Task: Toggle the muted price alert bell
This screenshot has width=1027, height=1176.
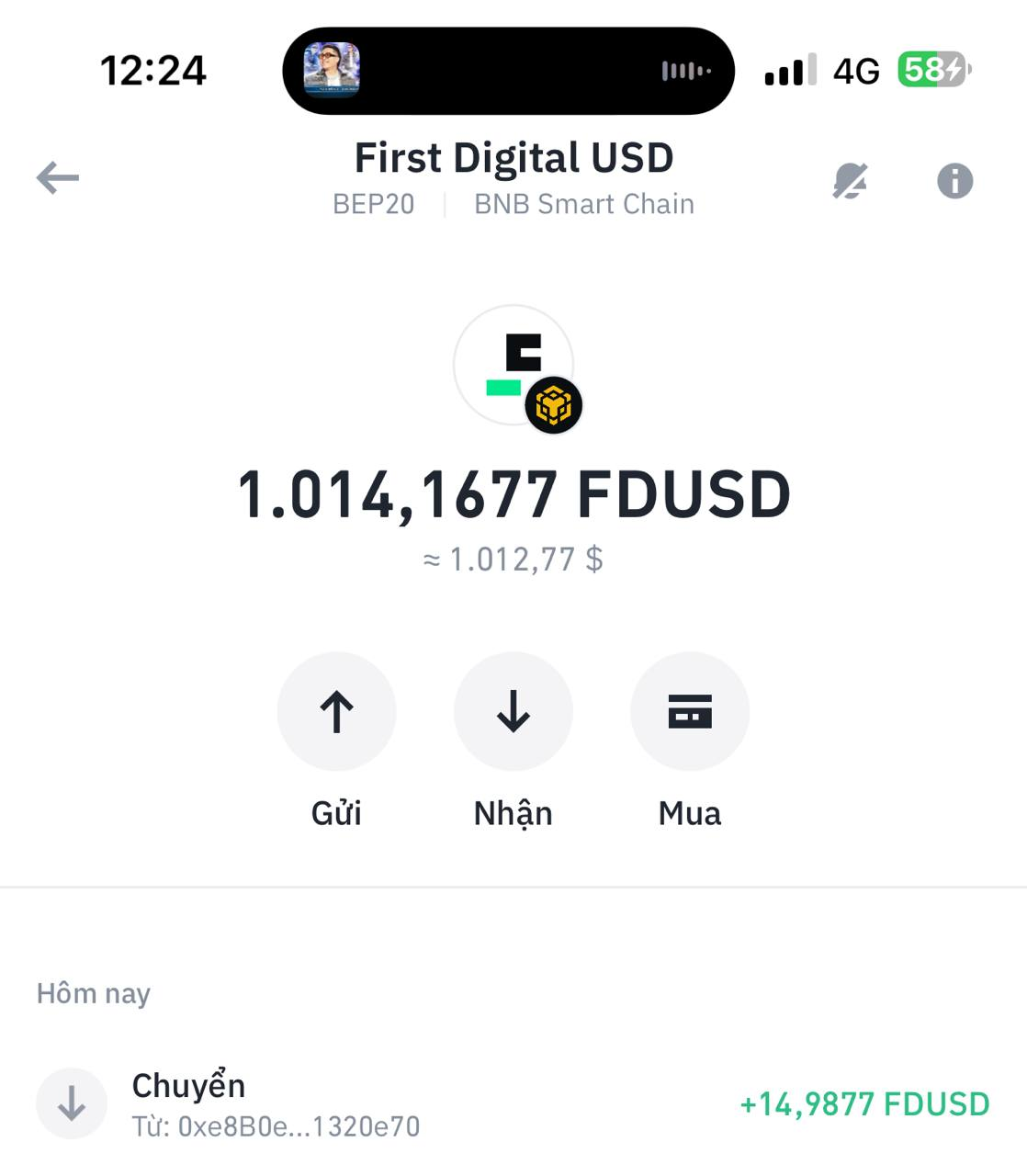Action: pos(850,181)
